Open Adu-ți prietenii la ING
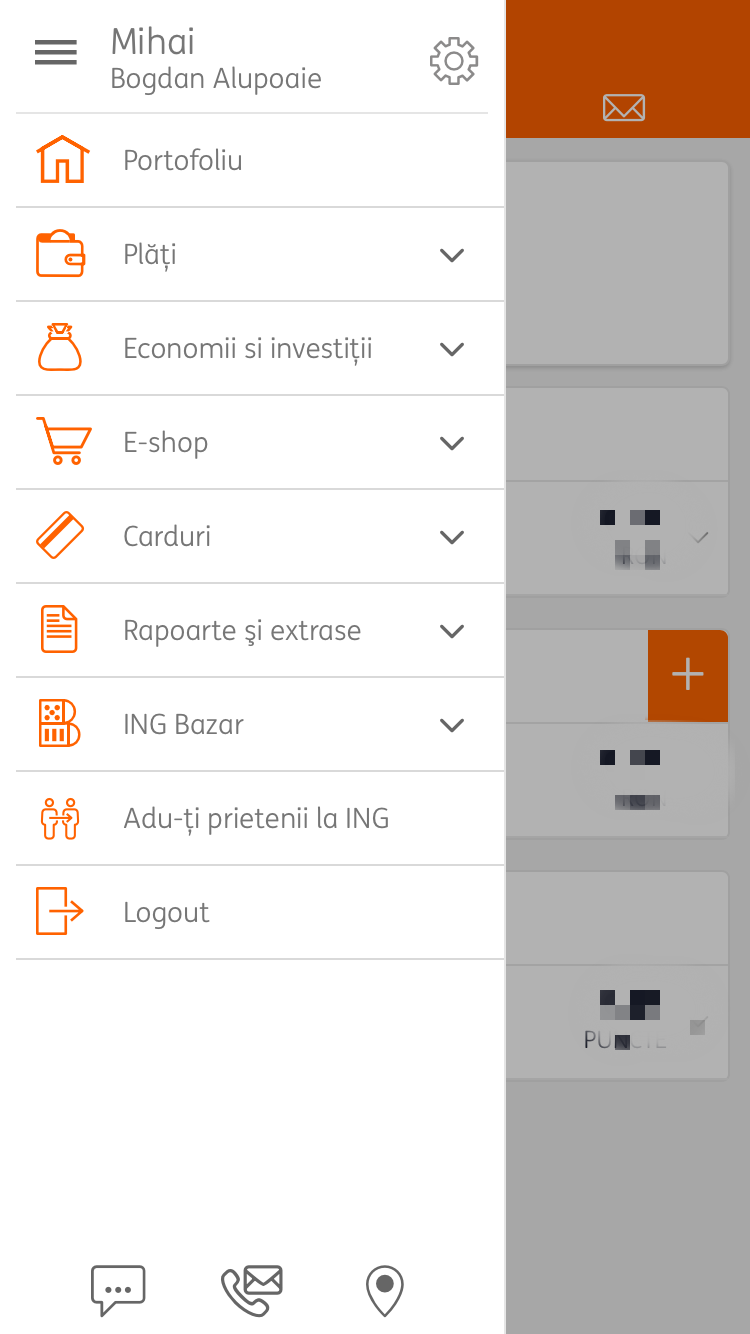The image size is (750, 1334). pos(260,819)
